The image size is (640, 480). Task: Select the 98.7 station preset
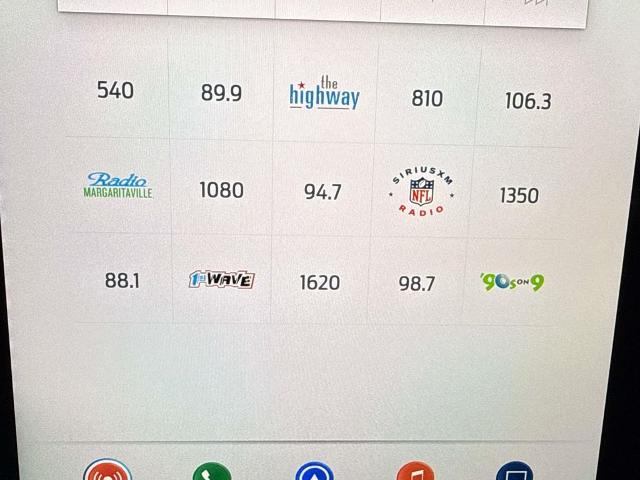point(417,283)
